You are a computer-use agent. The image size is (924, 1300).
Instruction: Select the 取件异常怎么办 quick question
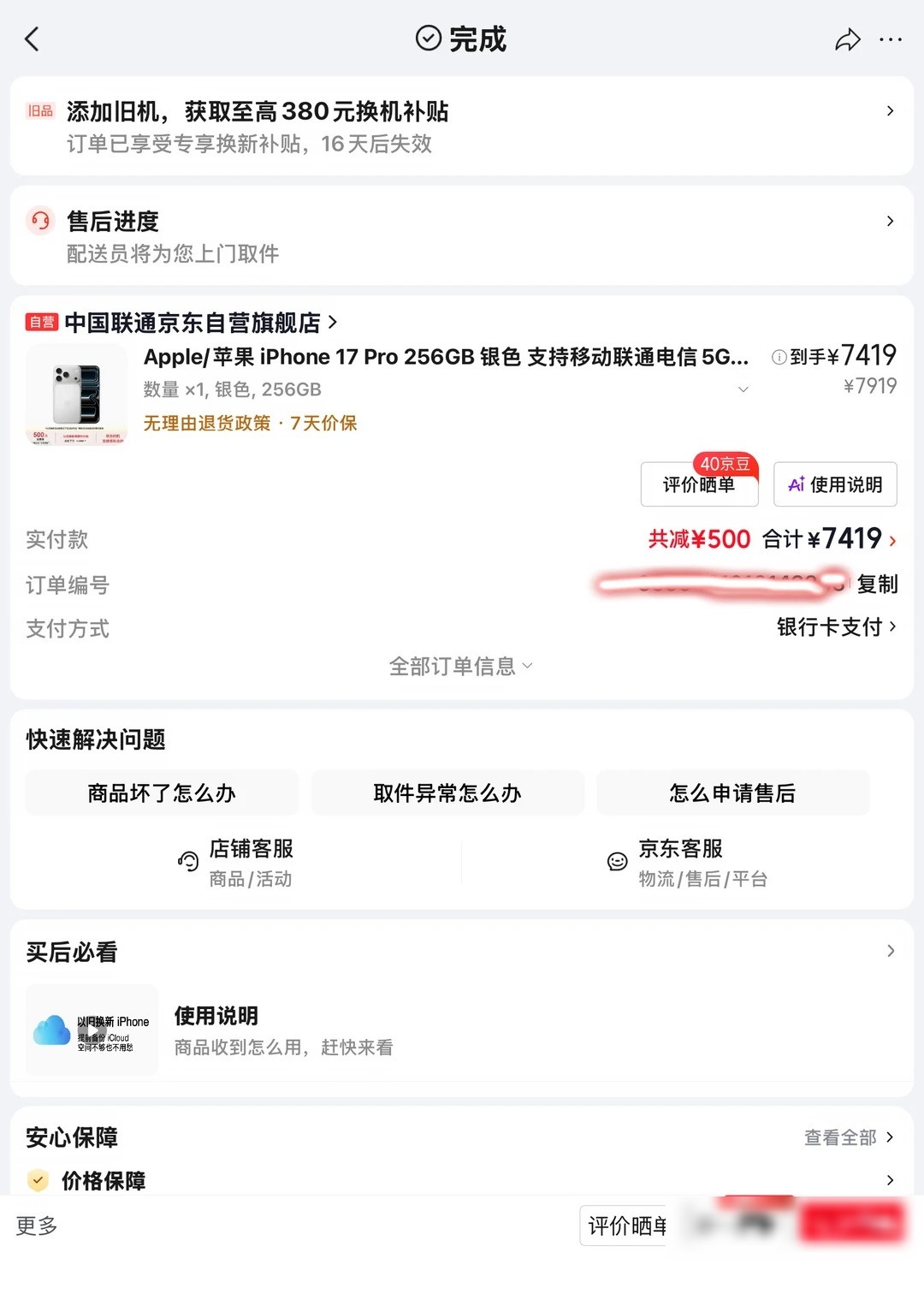(x=447, y=793)
